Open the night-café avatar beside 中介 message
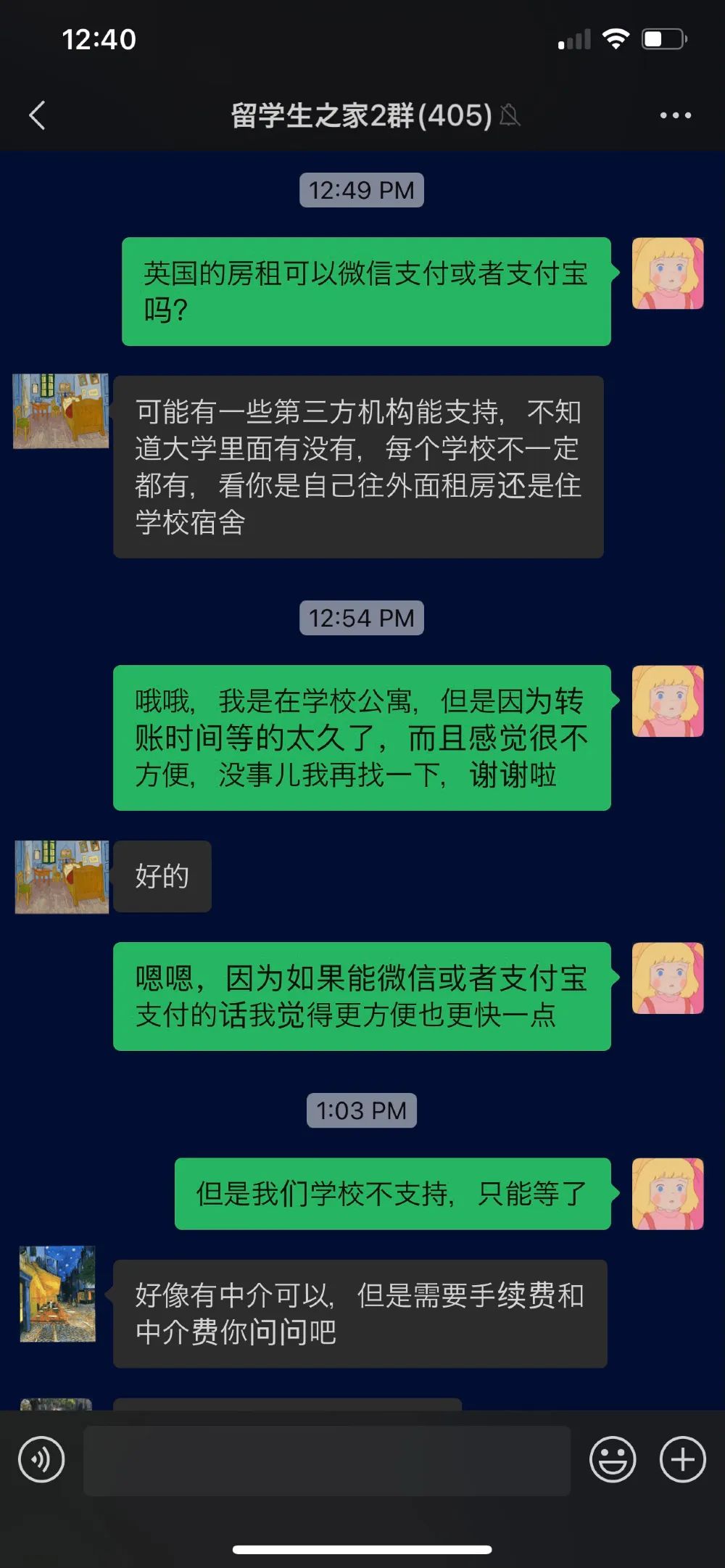Viewport: 725px width, 1568px height. point(58,1294)
